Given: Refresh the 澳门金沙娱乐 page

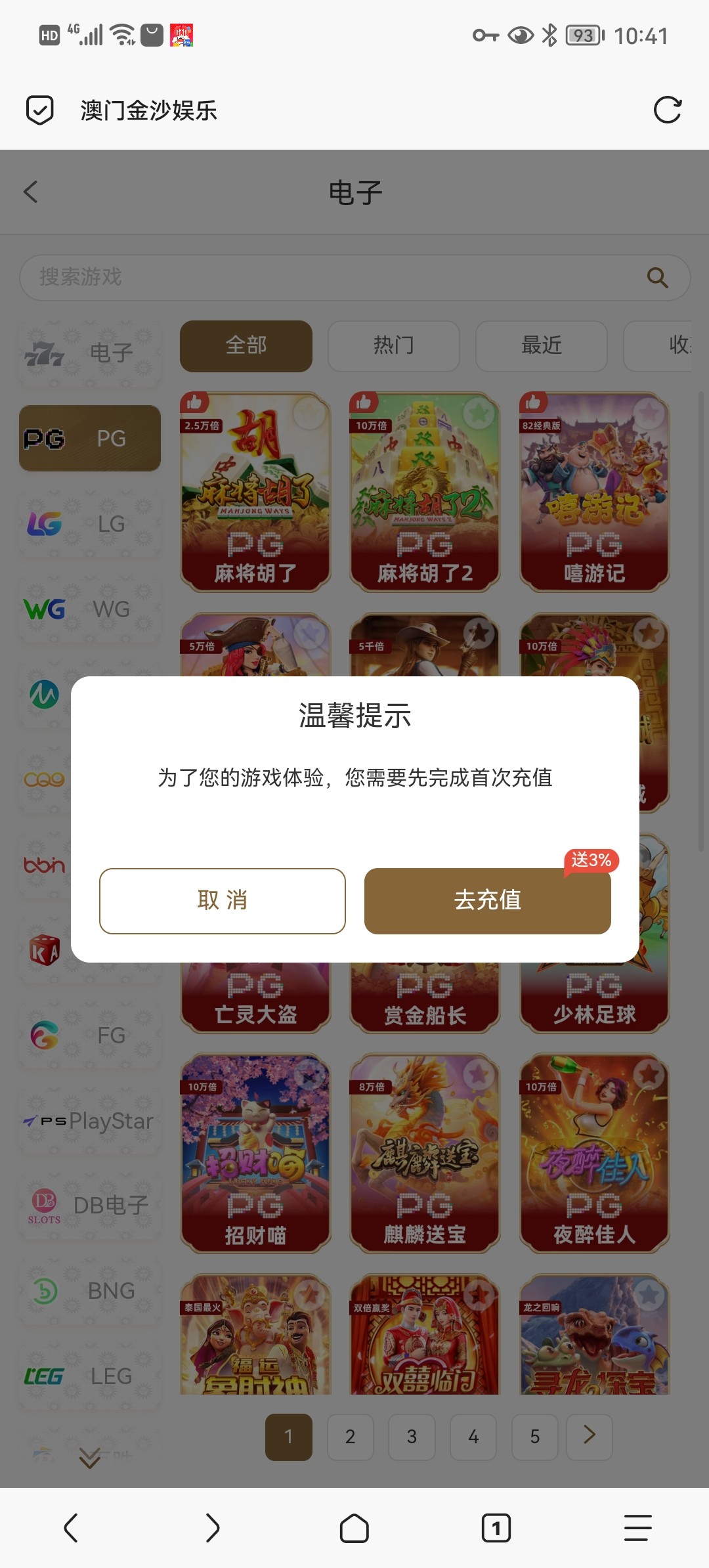Looking at the screenshot, I should click(x=667, y=109).
